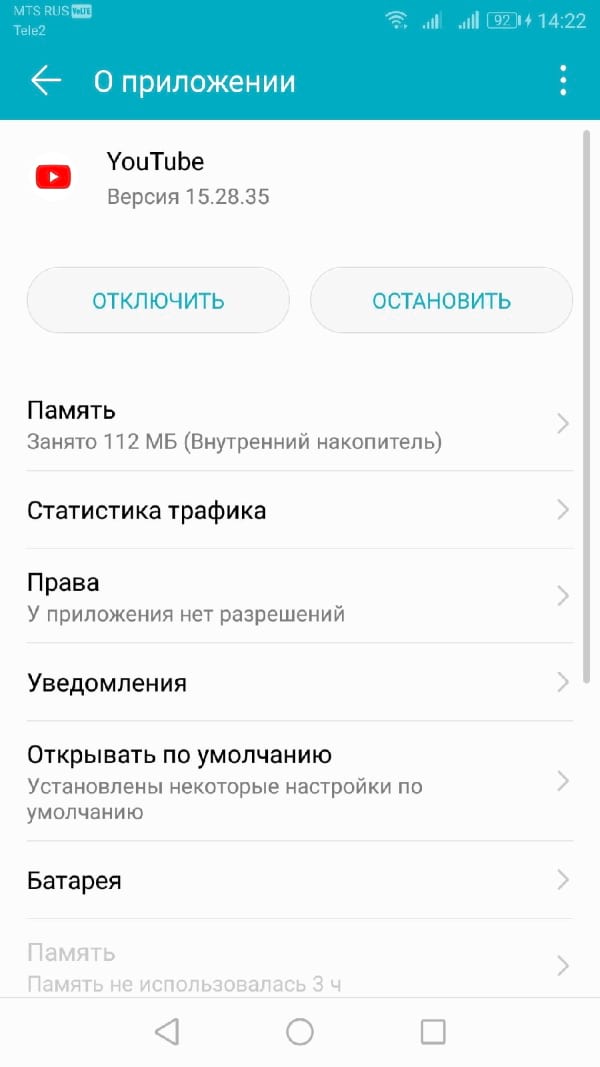Open Память storage showing 112 МБ
Image resolution: width=600 pixels, height=1067 pixels.
pos(298,425)
